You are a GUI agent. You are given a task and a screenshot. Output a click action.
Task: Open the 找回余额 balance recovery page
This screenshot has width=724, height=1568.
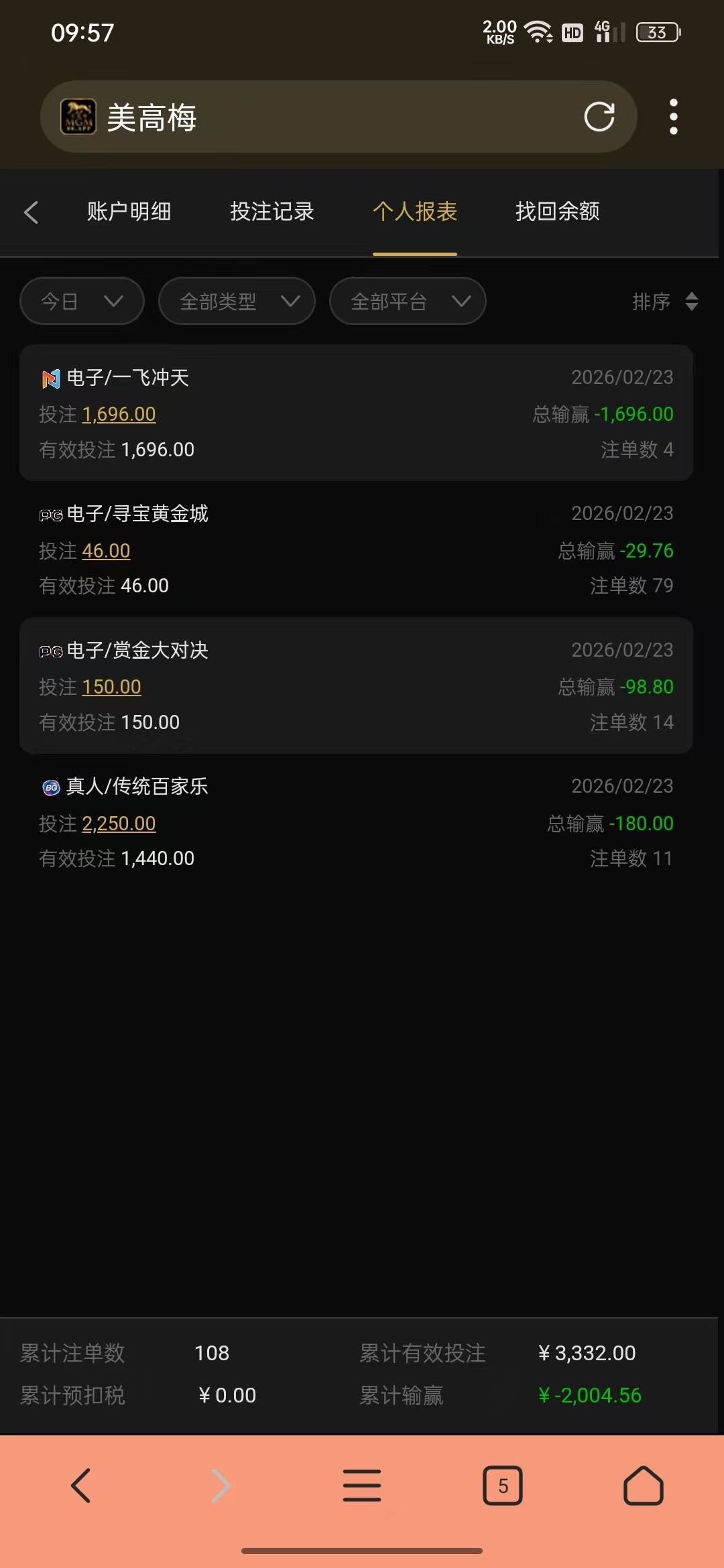[x=555, y=212]
